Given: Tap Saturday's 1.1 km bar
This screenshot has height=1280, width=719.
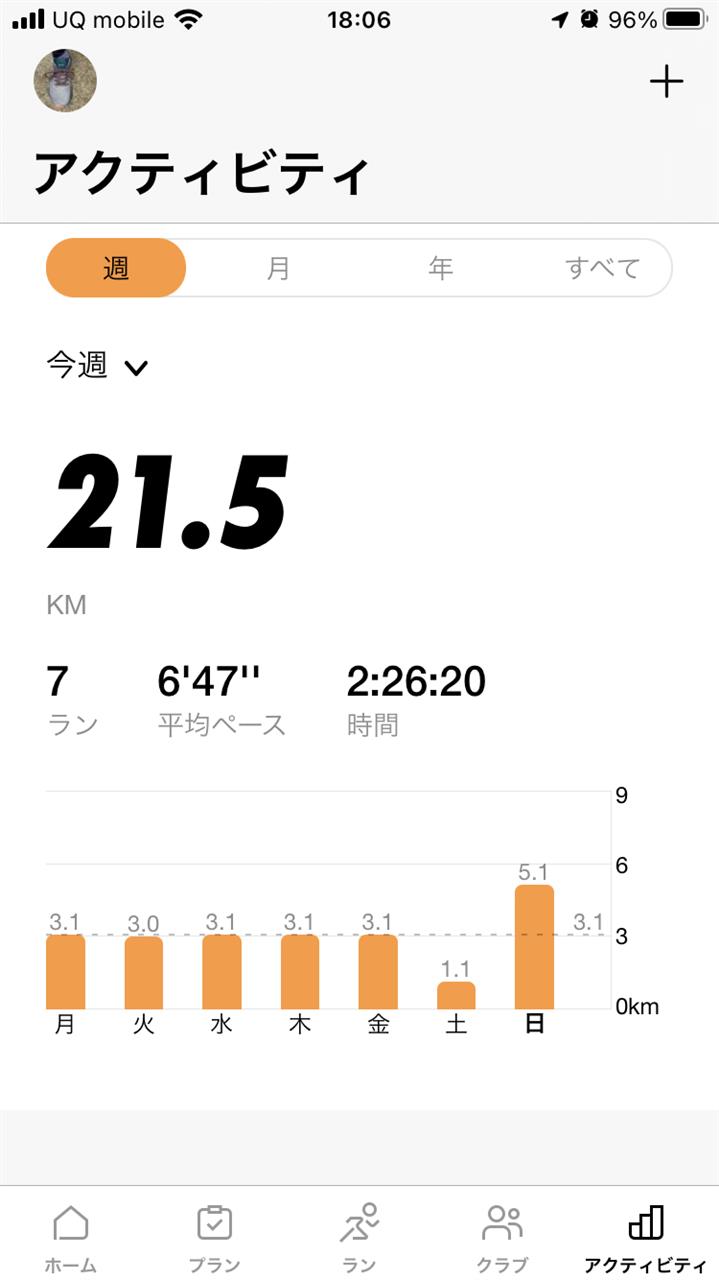Looking at the screenshot, I should click(x=456, y=995).
